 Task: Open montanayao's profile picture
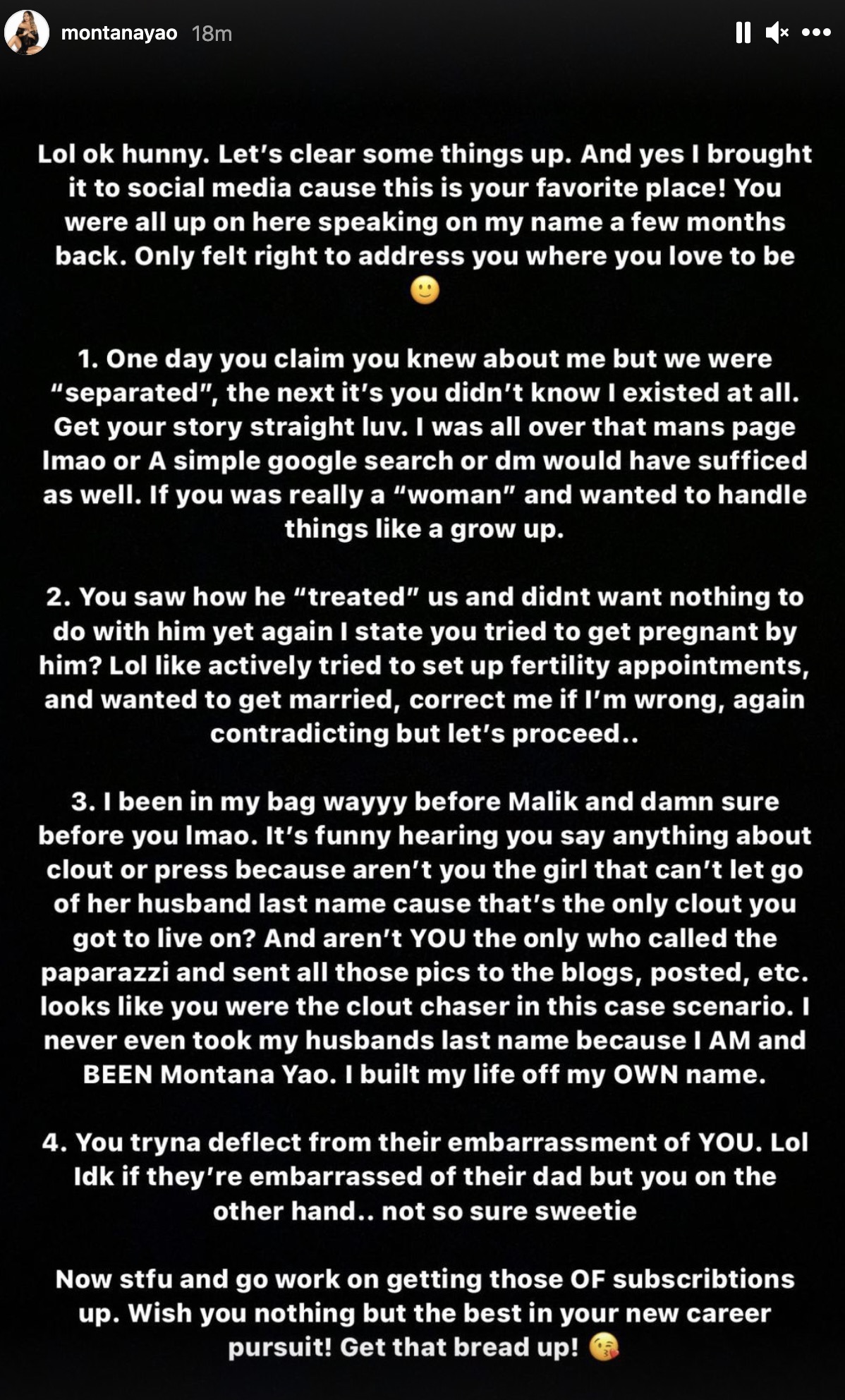pos(27,32)
